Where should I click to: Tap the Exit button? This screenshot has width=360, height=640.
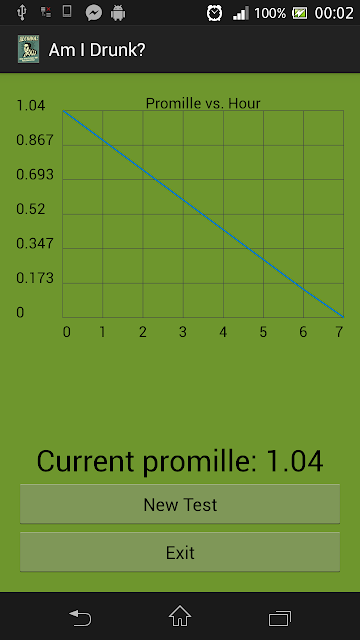pyautogui.click(x=180, y=552)
